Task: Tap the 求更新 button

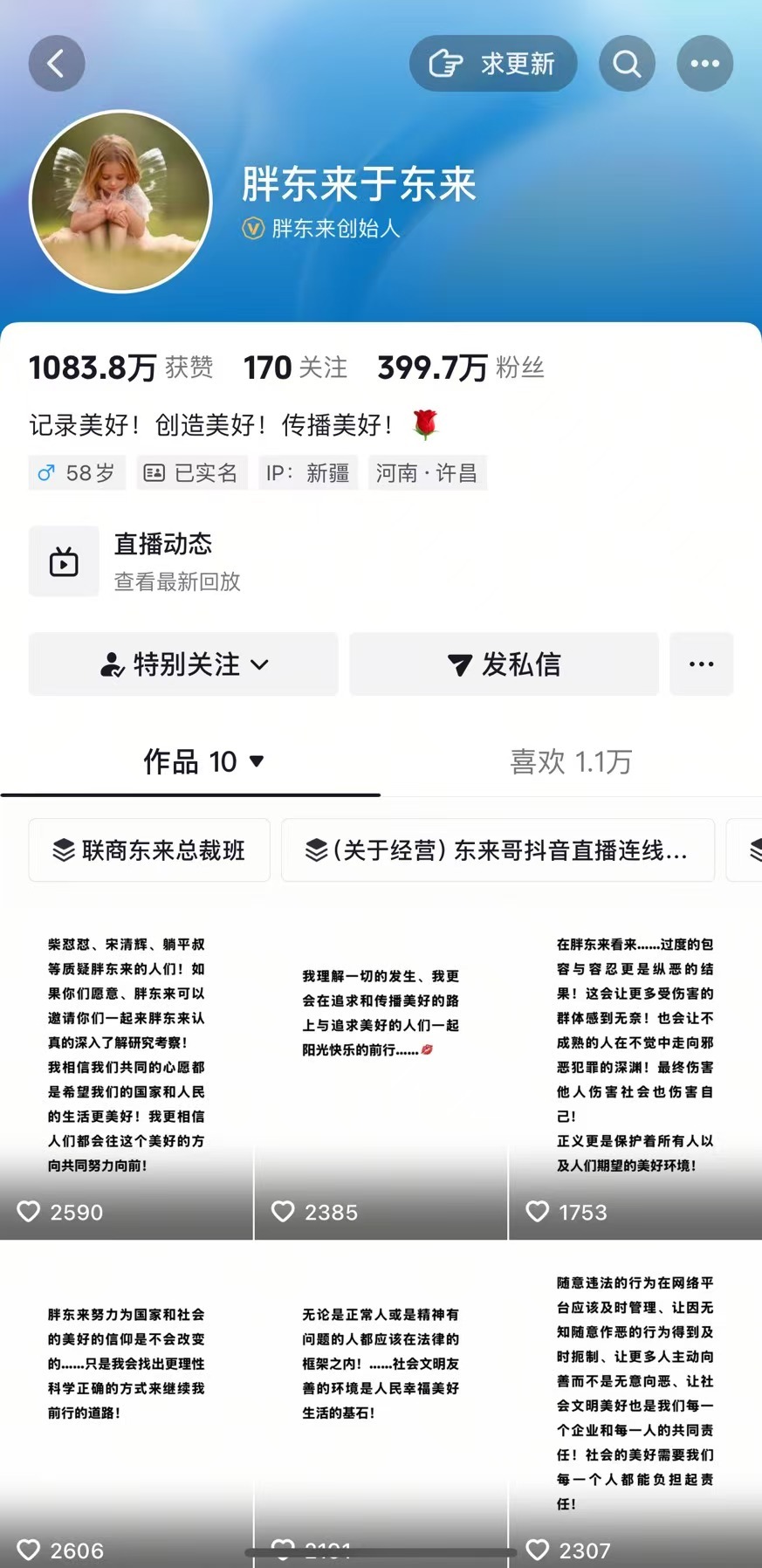Action: [x=493, y=64]
